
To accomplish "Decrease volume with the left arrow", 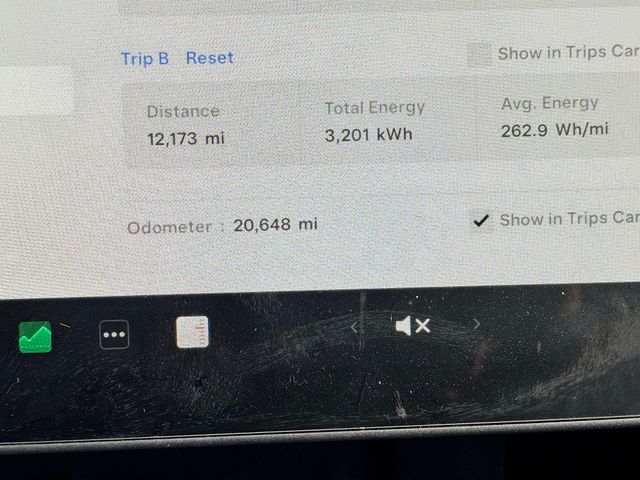I will (355, 326).
